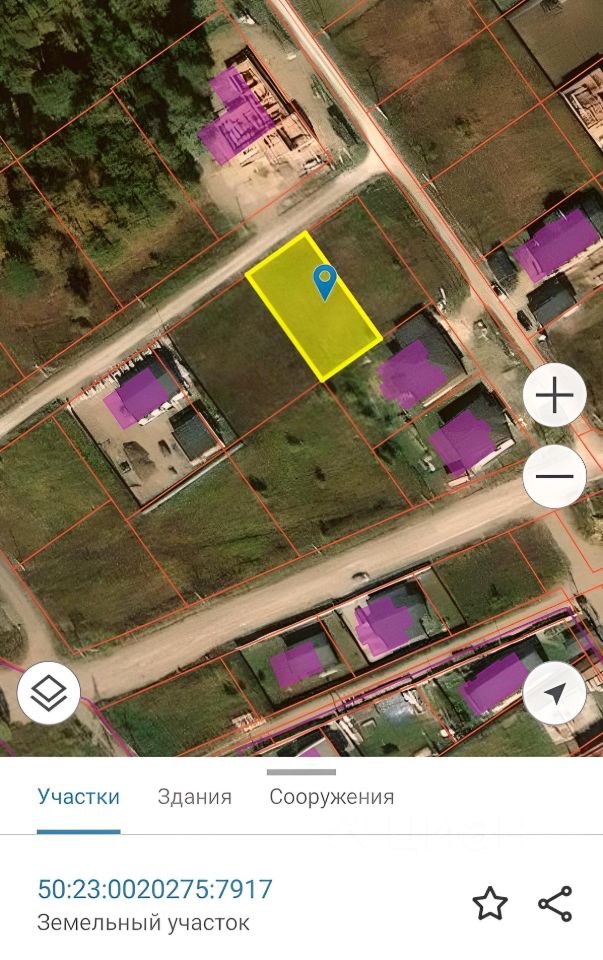Zoom in on the map
The width and height of the screenshot is (603, 960).
point(554,396)
